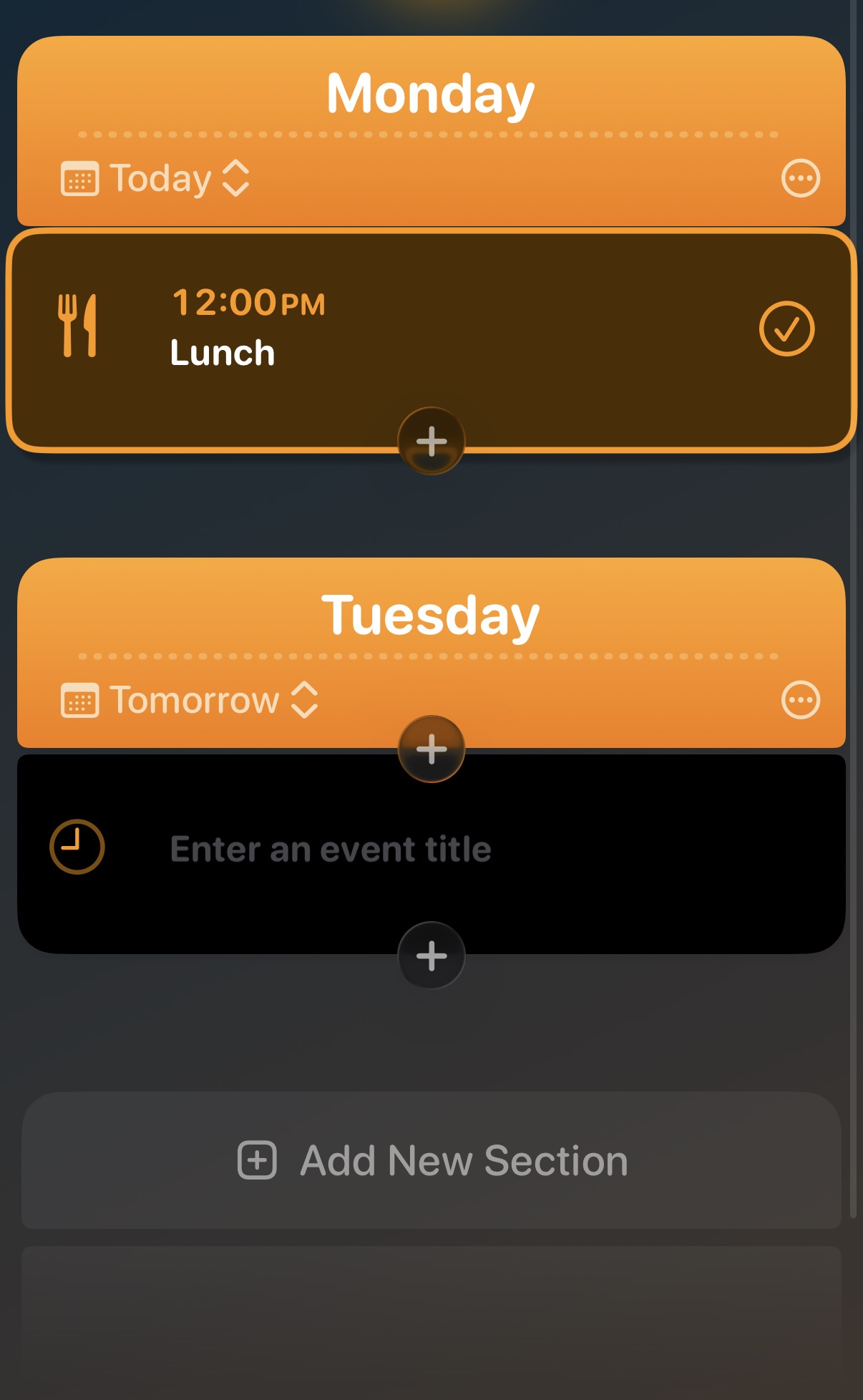This screenshot has height=1400, width=863.
Task: Add an event at the top of Tuesday
Action: [431, 749]
